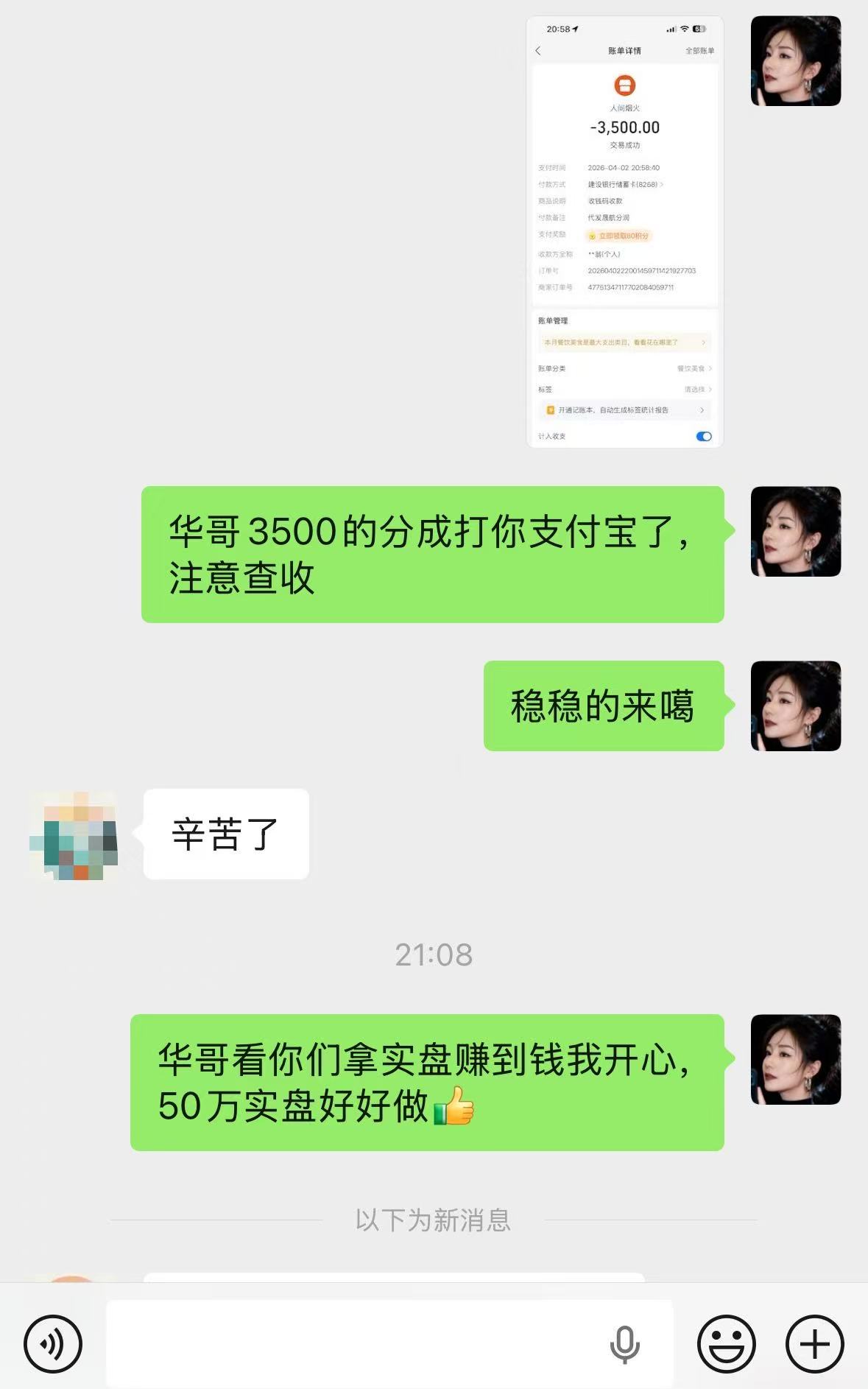View the -3,500.00 bill screenshot image
The height and width of the screenshot is (1389, 868).
click(x=624, y=232)
